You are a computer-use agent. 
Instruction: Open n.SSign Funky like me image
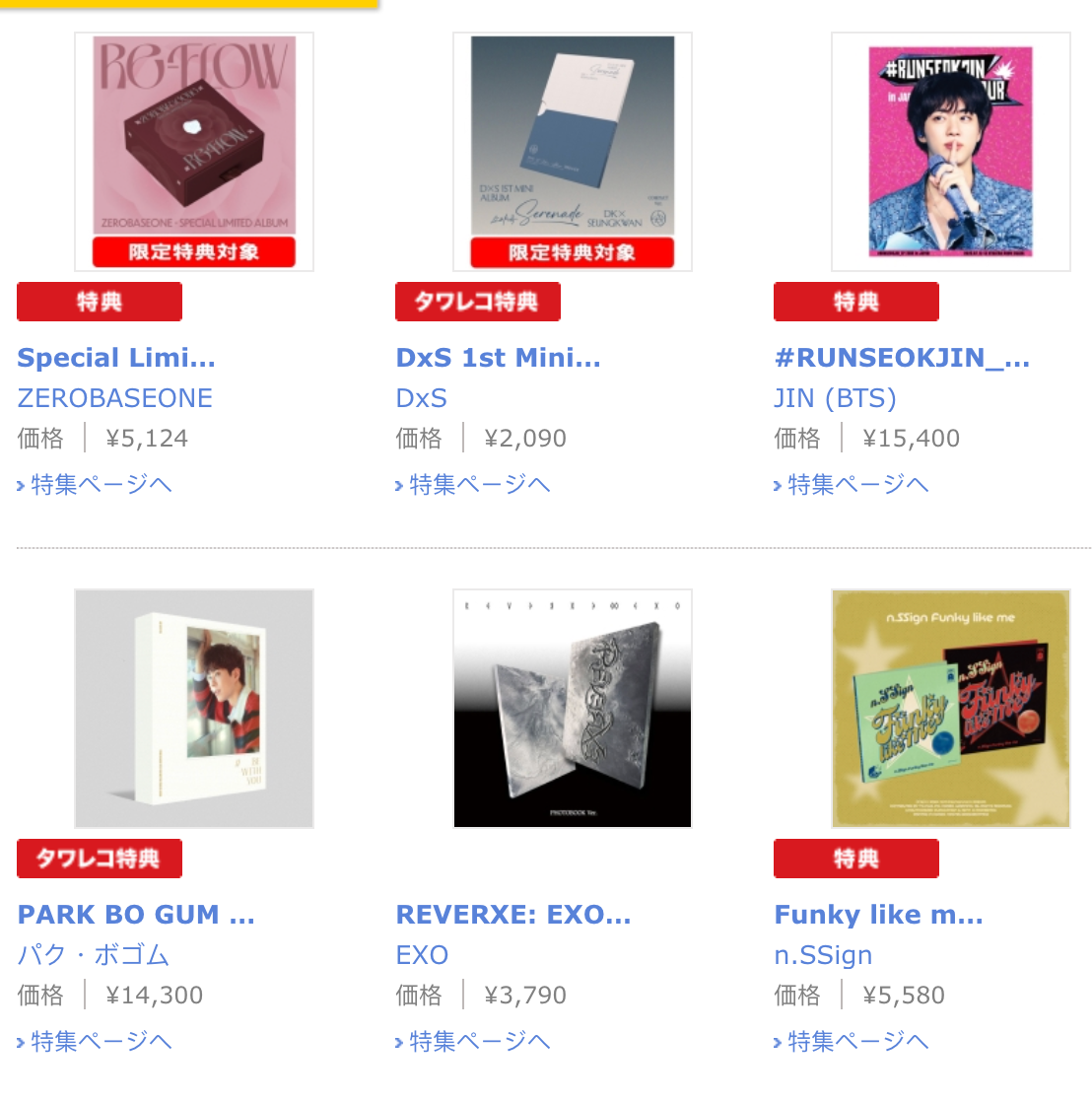(x=951, y=708)
